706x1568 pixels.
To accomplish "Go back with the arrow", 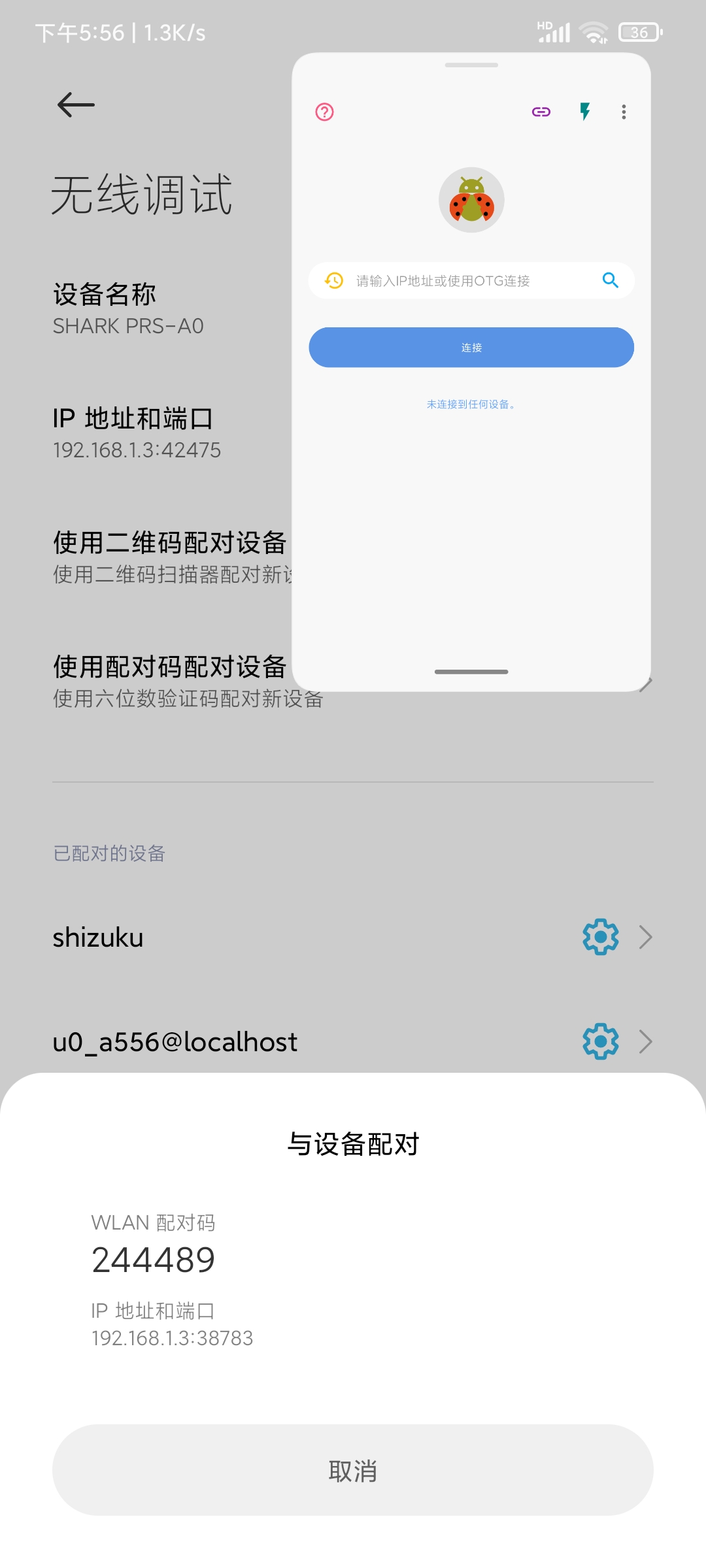I will 76,105.
